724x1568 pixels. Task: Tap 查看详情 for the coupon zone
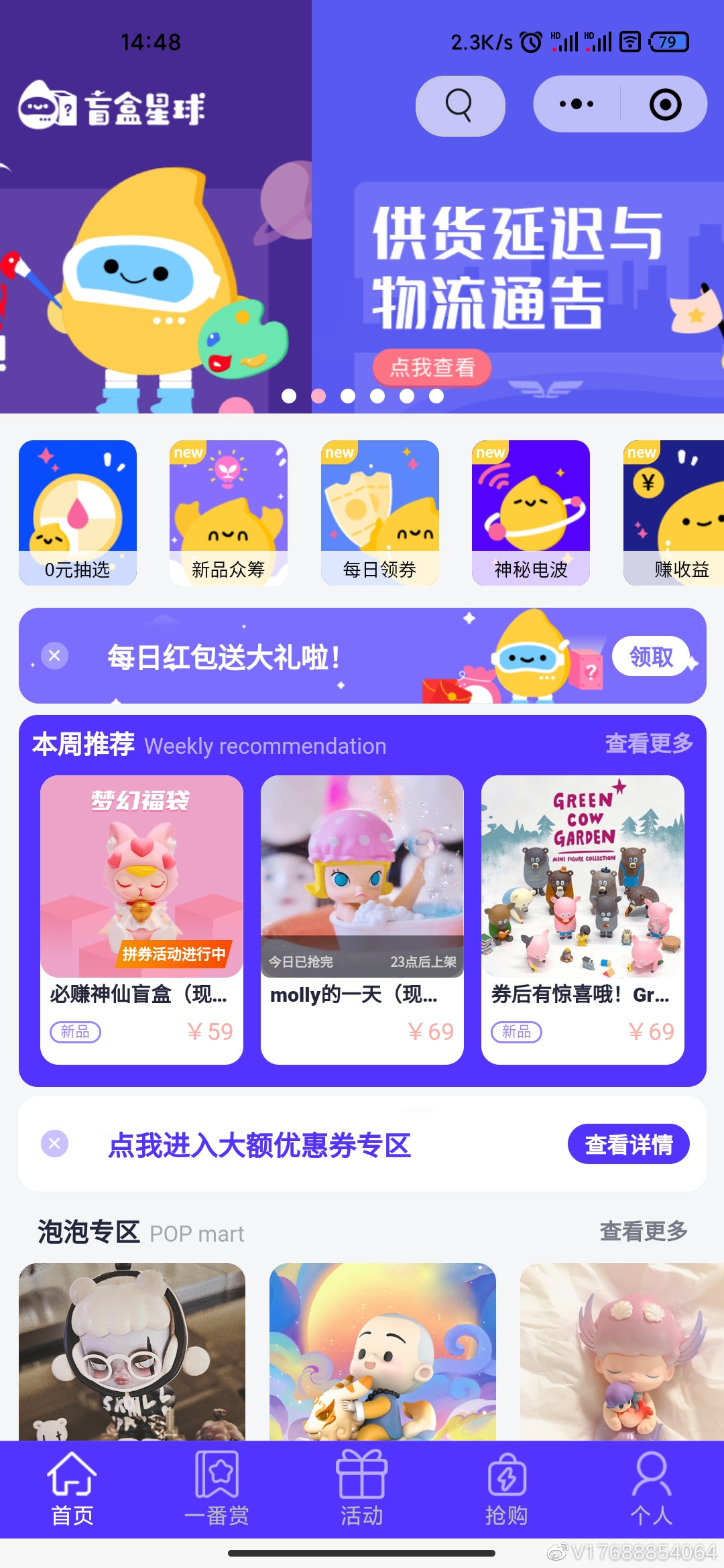628,1145
